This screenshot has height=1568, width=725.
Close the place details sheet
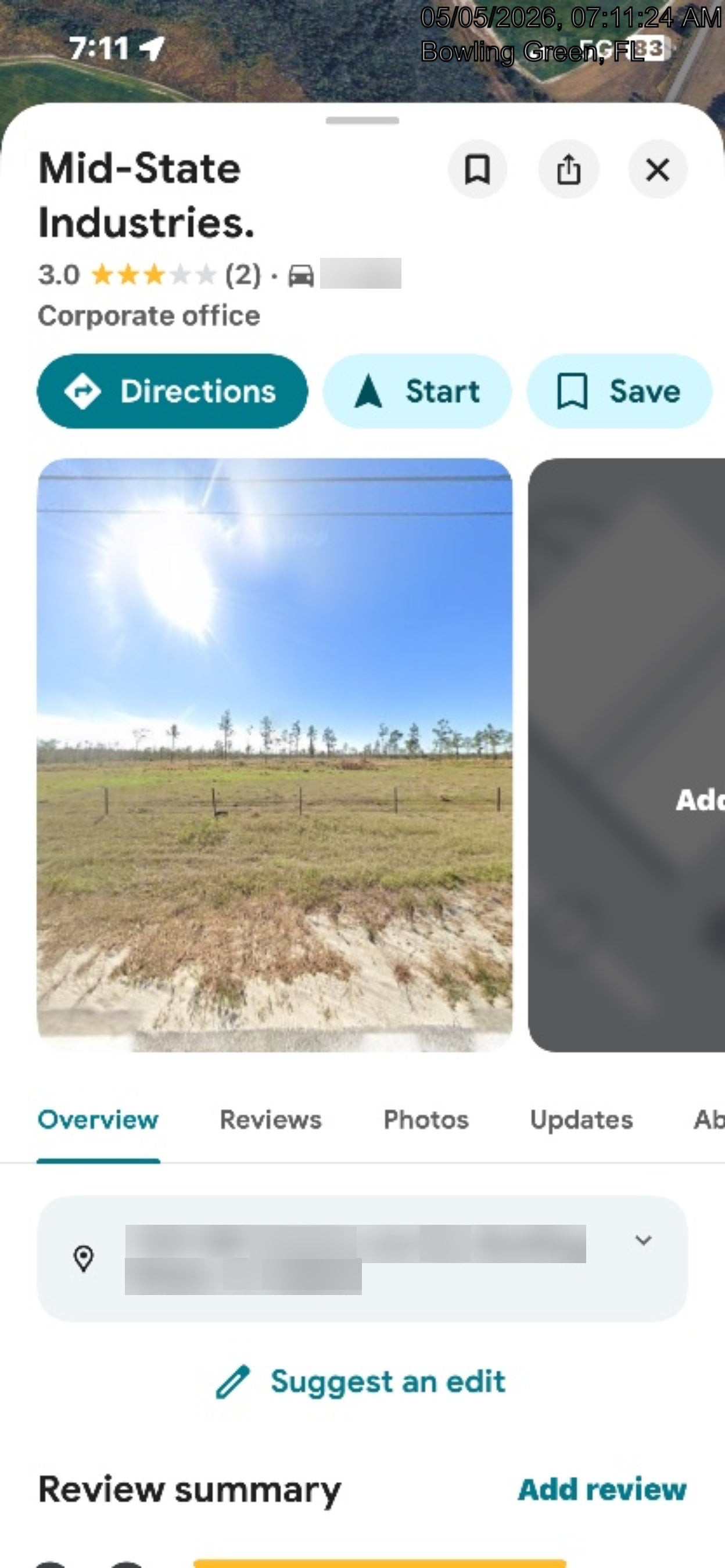tap(658, 169)
